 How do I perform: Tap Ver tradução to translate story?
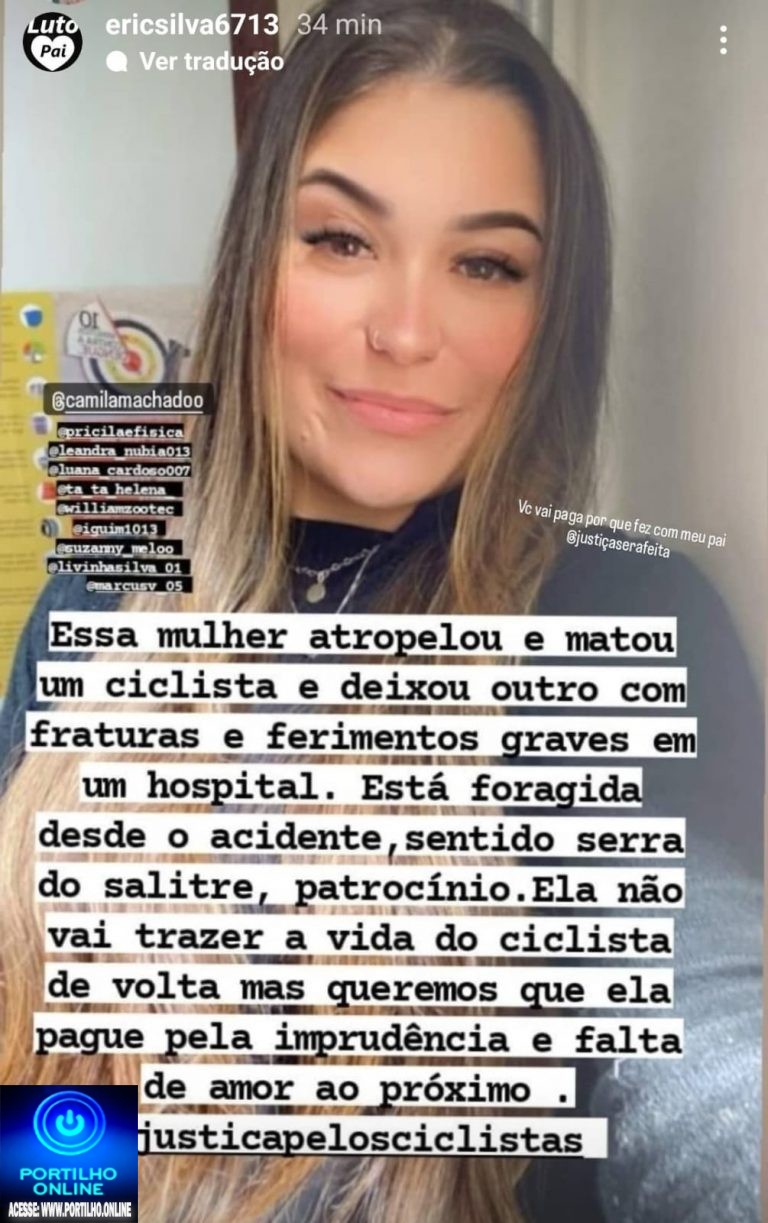(210, 61)
